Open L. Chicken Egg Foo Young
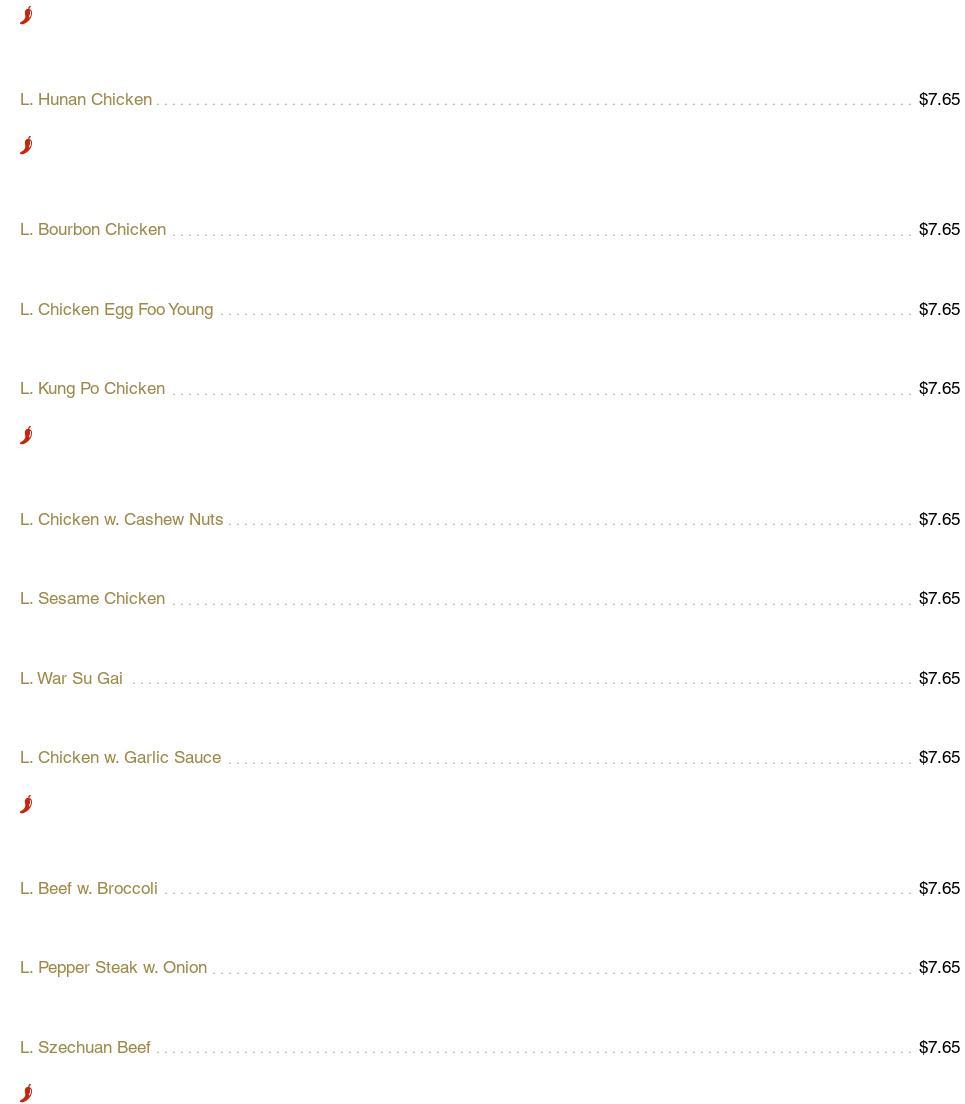 click(x=116, y=310)
